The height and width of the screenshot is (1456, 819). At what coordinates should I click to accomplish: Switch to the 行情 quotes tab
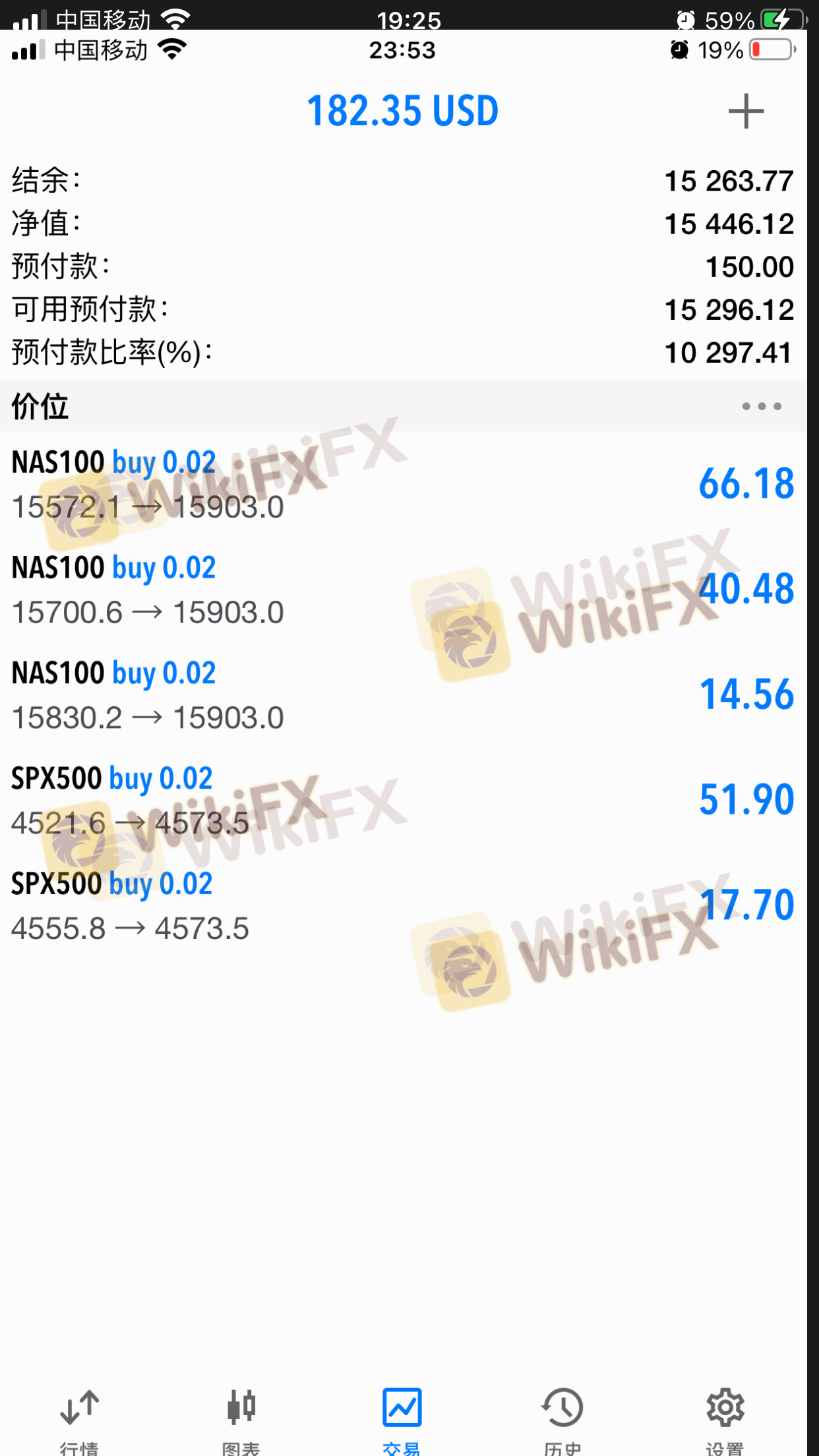[80, 1418]
